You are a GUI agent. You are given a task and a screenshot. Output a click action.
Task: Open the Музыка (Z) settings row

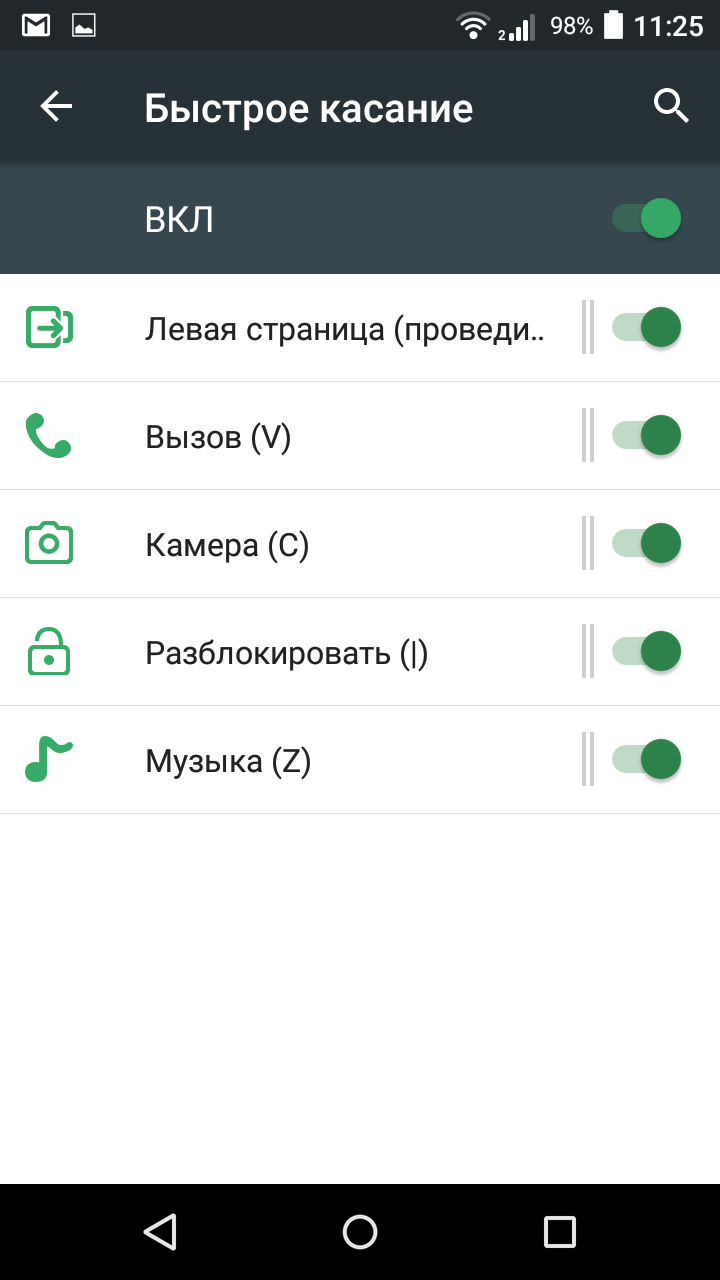pos(290,760)
